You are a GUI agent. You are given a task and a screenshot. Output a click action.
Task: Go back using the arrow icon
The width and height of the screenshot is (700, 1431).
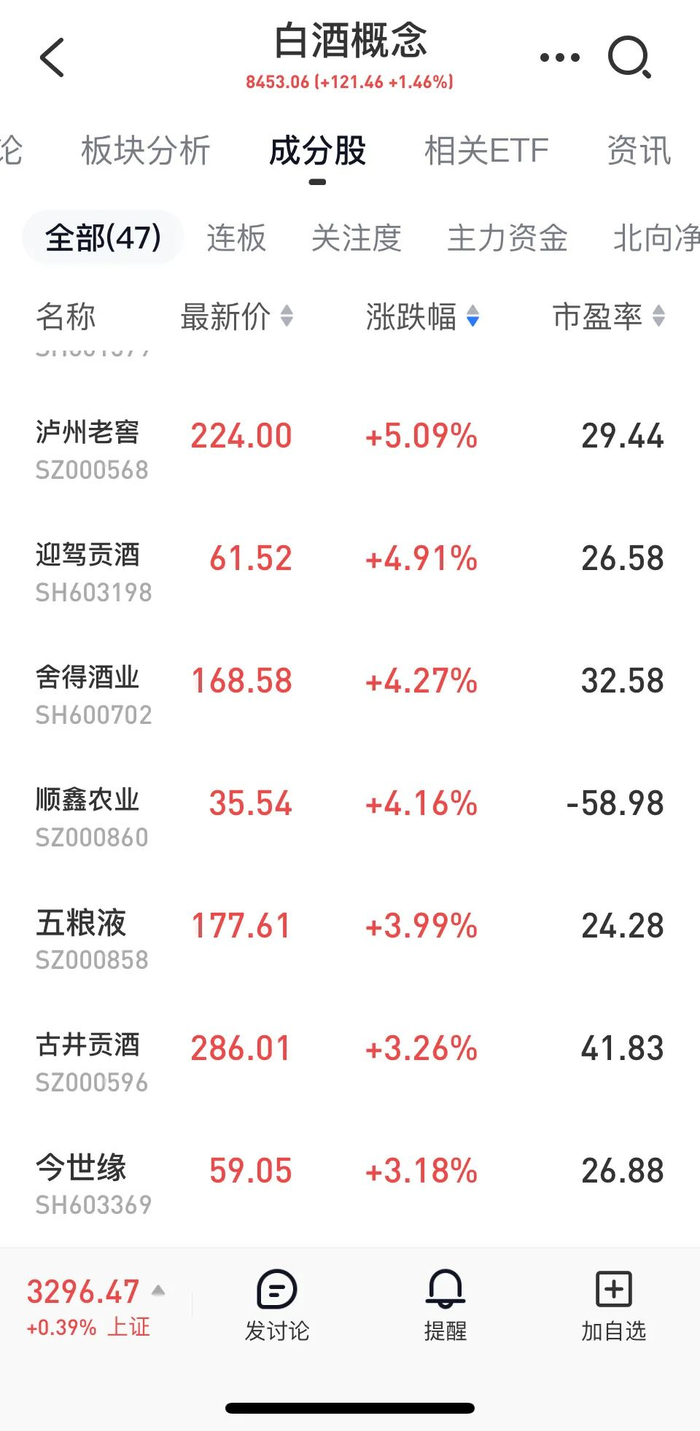[x=52, y=58]
